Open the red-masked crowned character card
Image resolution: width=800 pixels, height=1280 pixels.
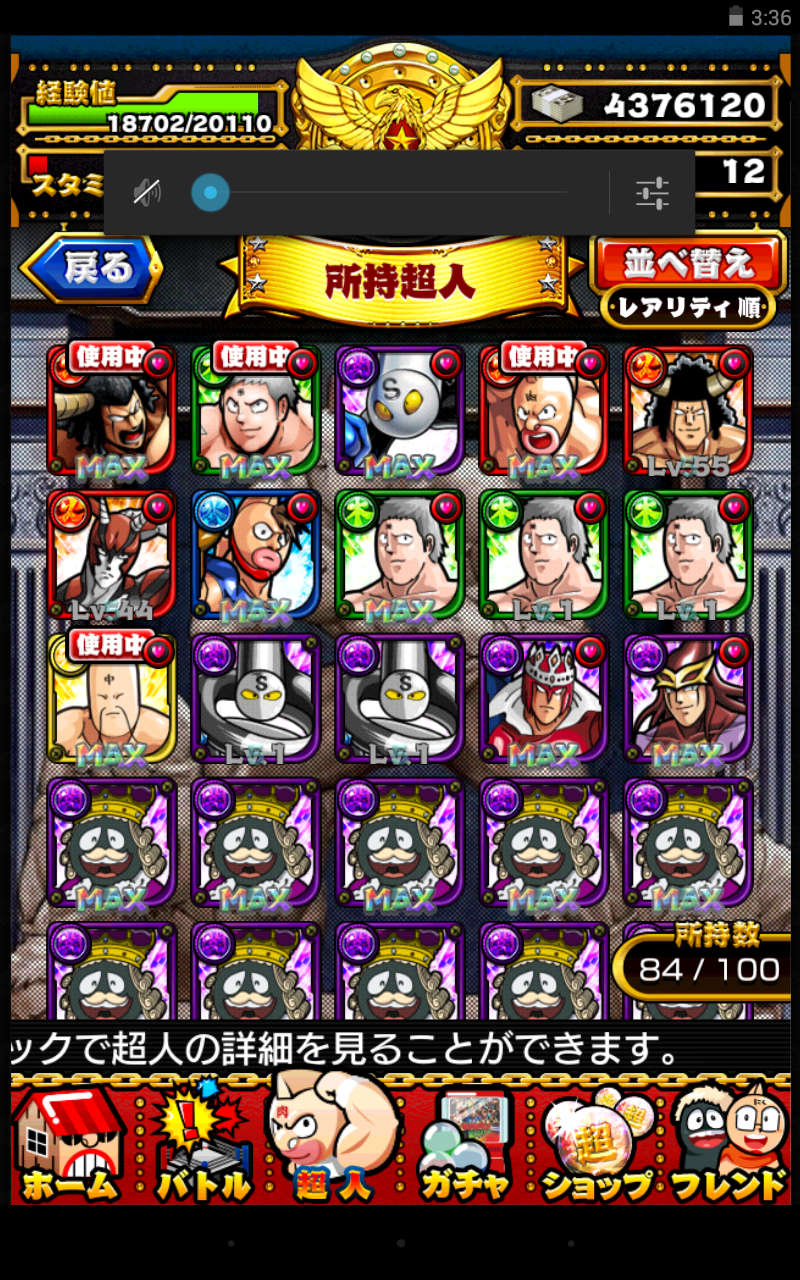[x=544, y=699]
